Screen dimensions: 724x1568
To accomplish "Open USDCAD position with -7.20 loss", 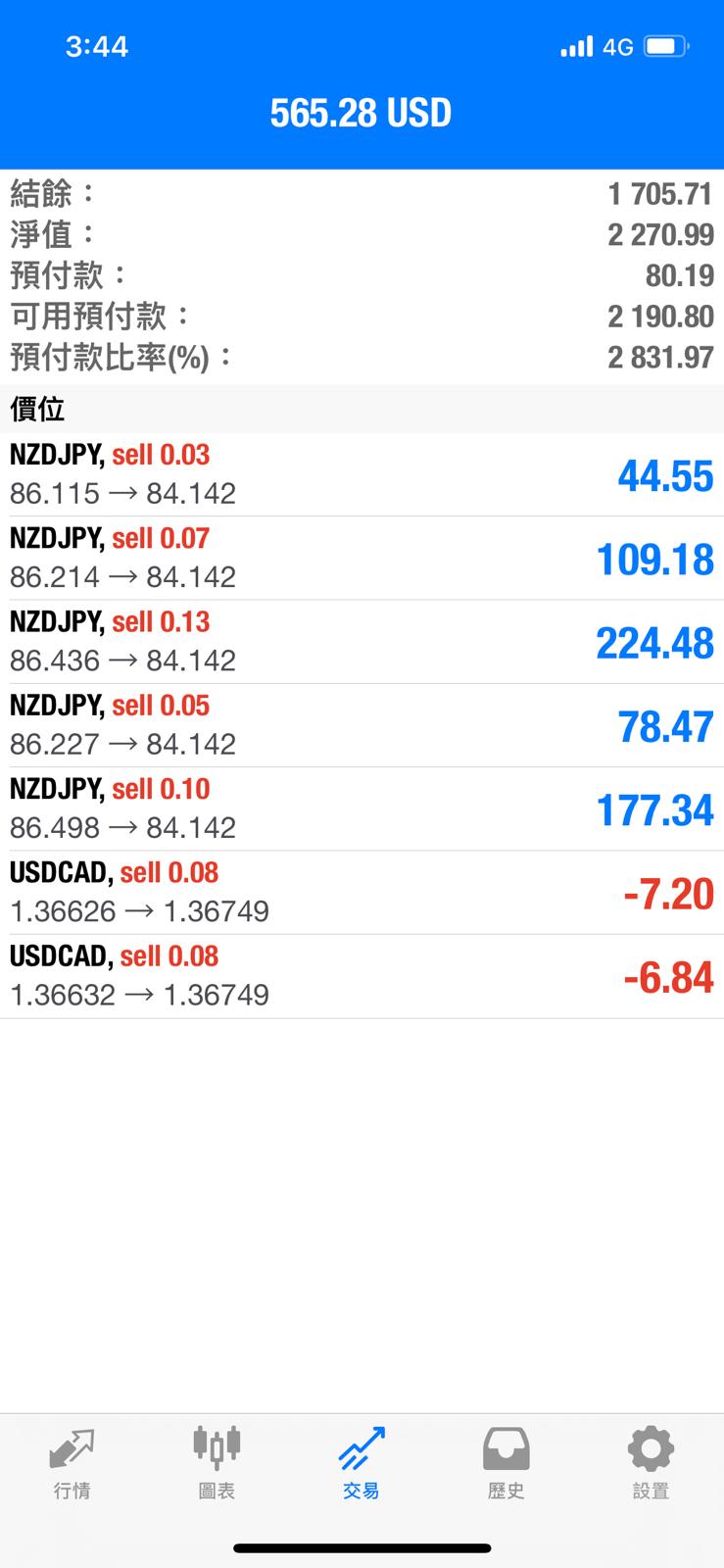I will click(362, 892).
